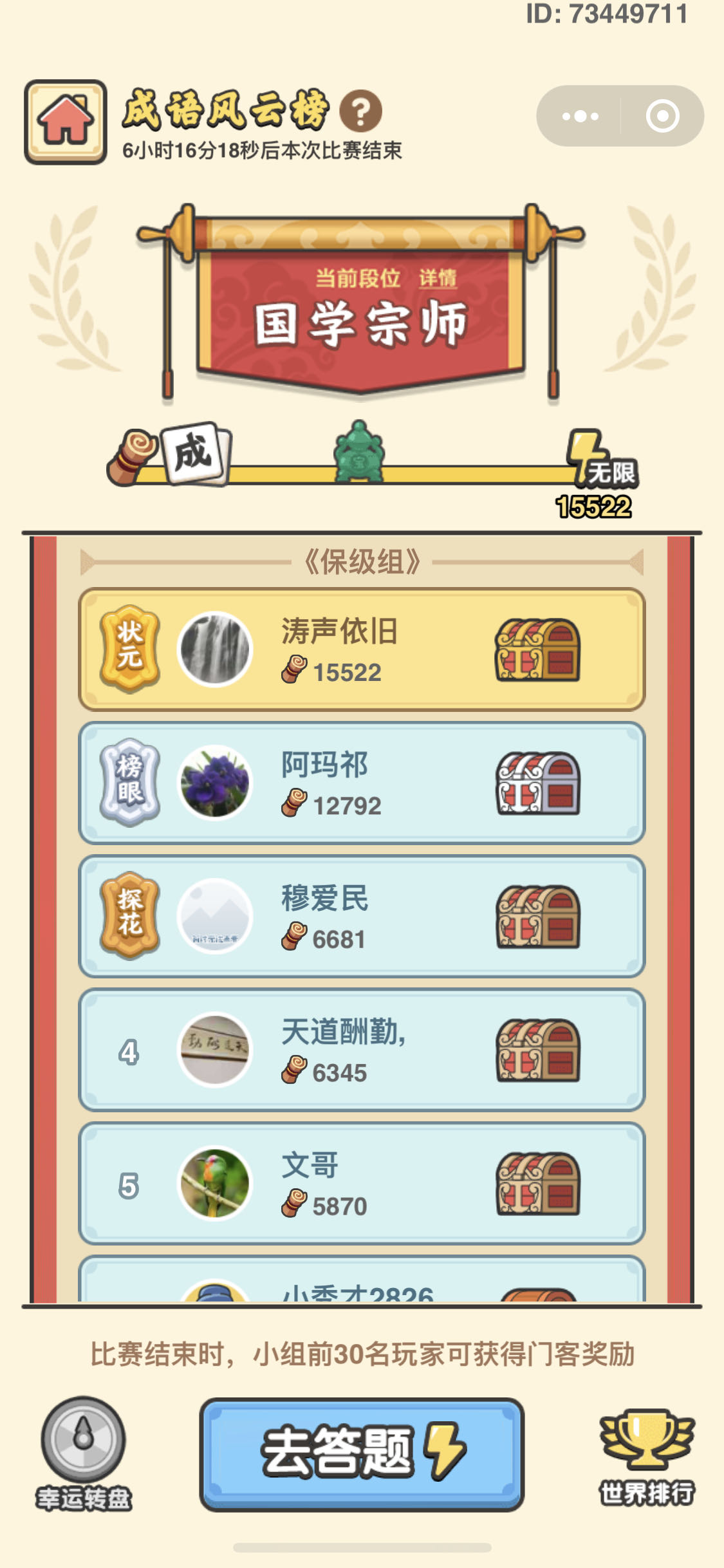Return to the game home screen

tap(66, 122)
